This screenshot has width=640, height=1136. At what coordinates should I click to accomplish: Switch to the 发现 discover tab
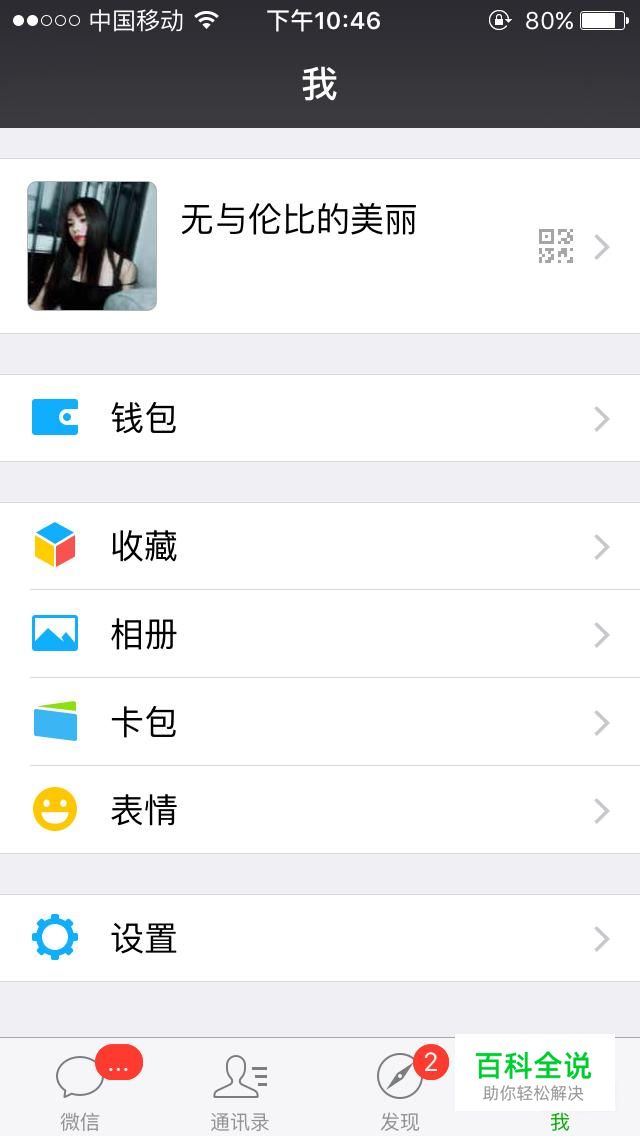400,1088
